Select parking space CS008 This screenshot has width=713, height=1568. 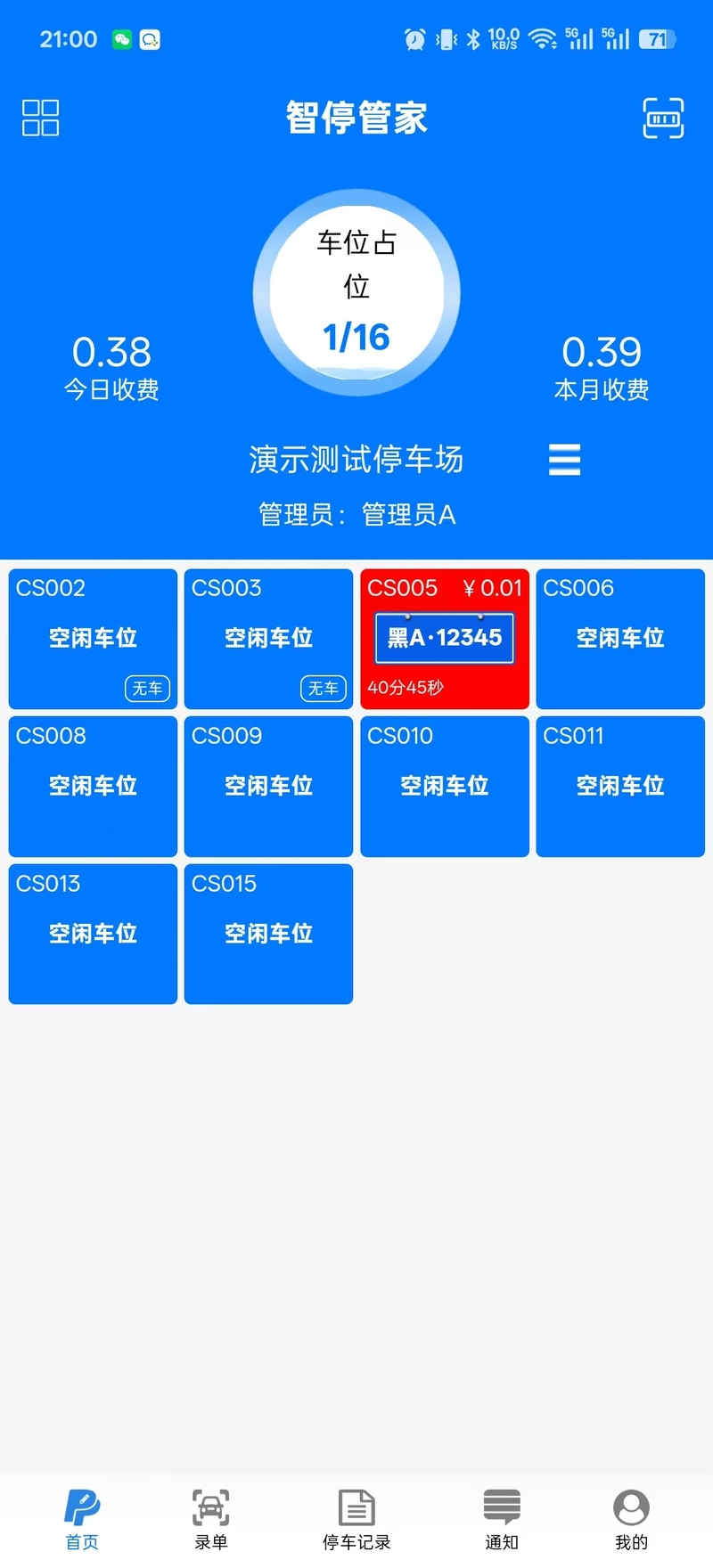pyautogui.click(x=93, y=786)
